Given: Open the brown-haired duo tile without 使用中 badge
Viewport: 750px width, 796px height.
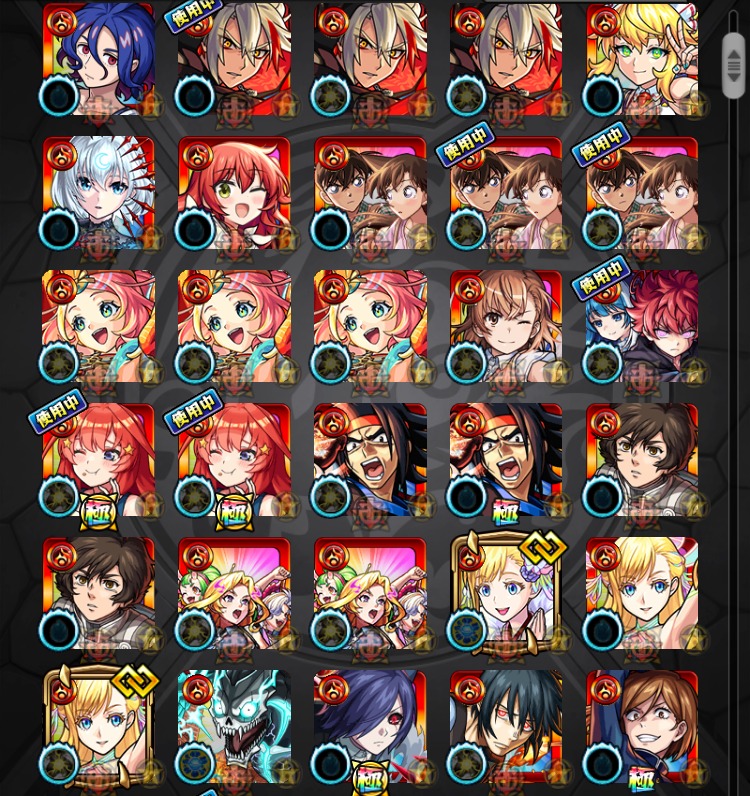Looking at the screenshot, I should [x=370, y=193].
